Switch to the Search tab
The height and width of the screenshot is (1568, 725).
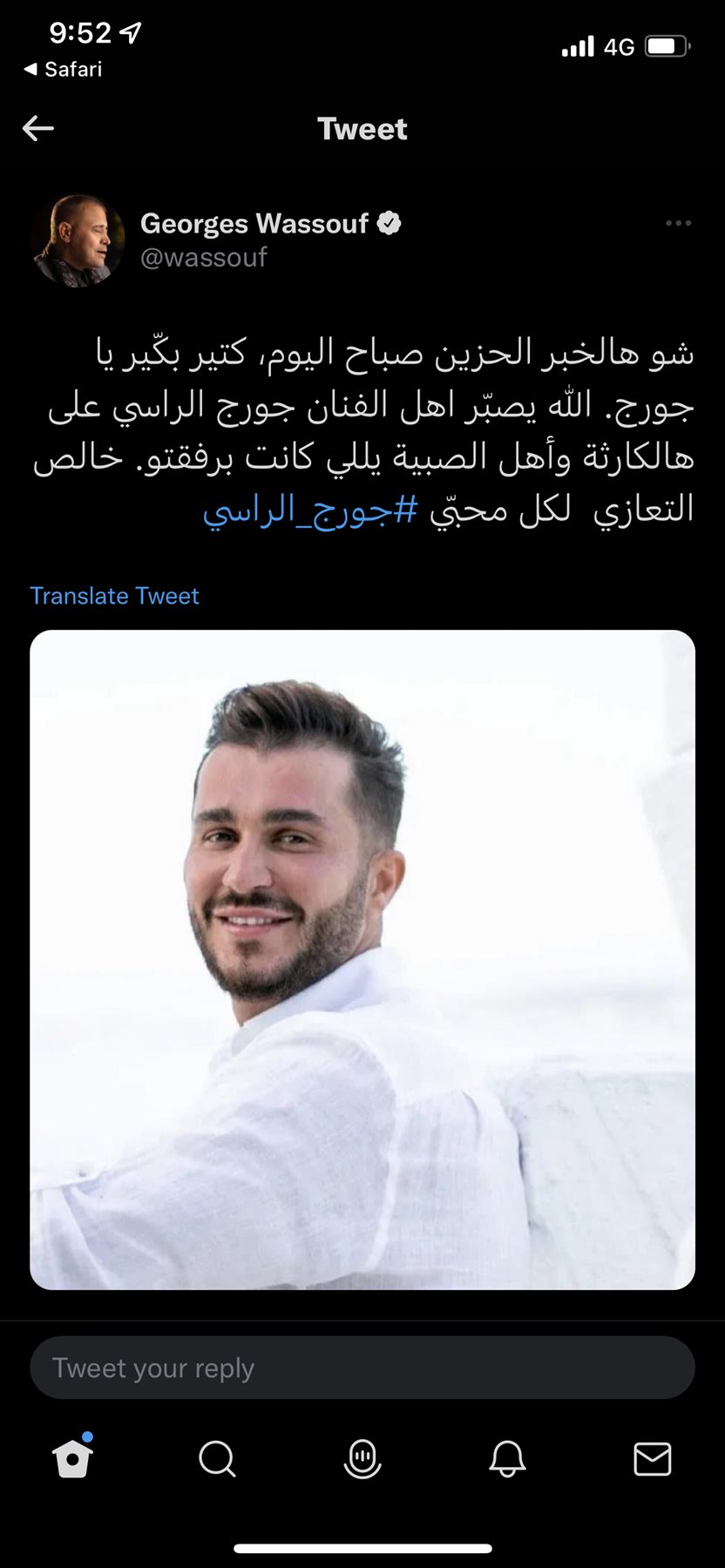217,1458
